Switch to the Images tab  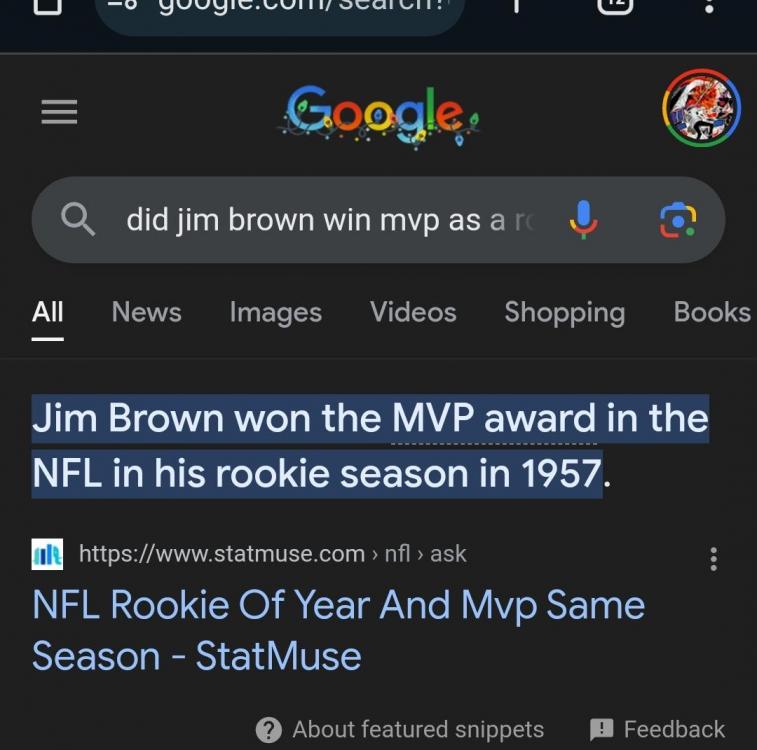click(275, 312)
